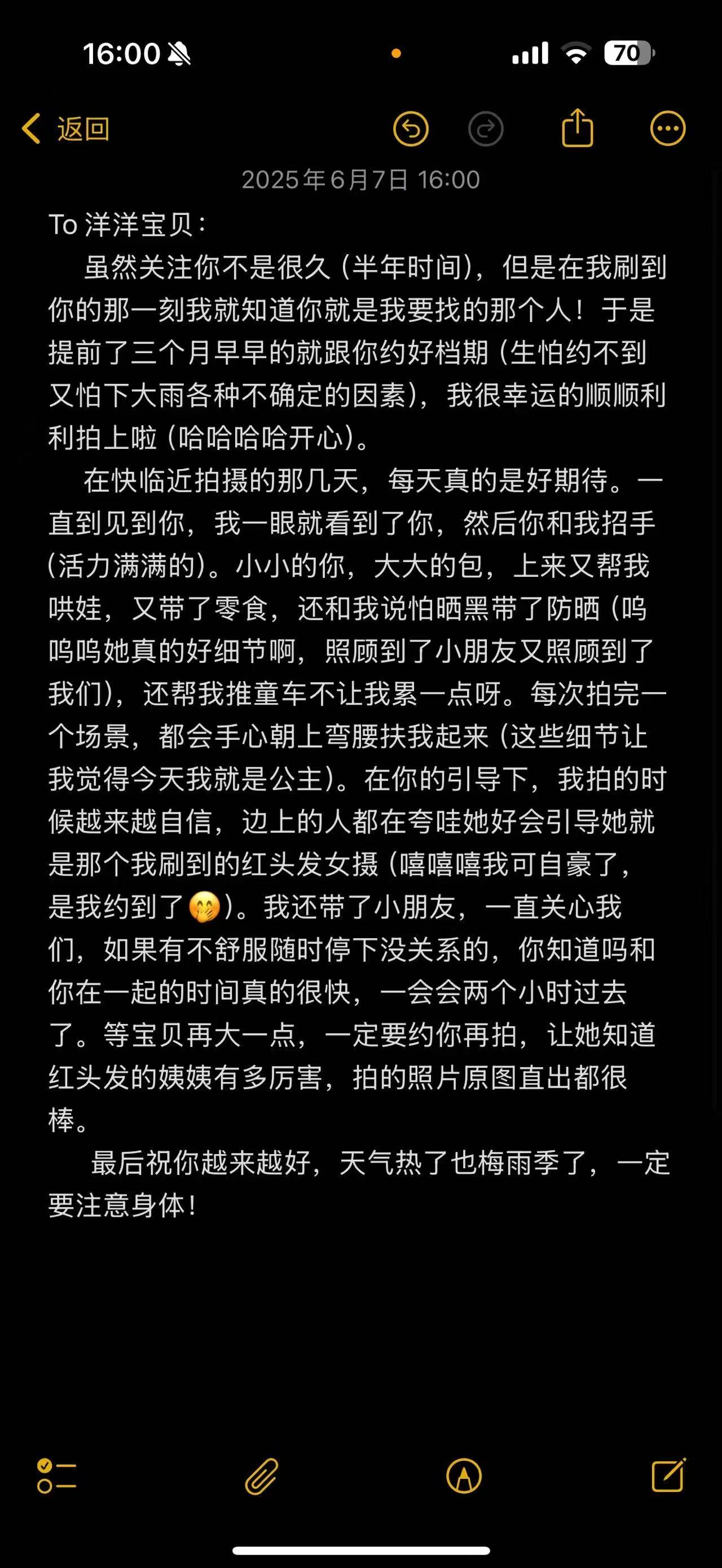Open the more options menu

[668, 129]
